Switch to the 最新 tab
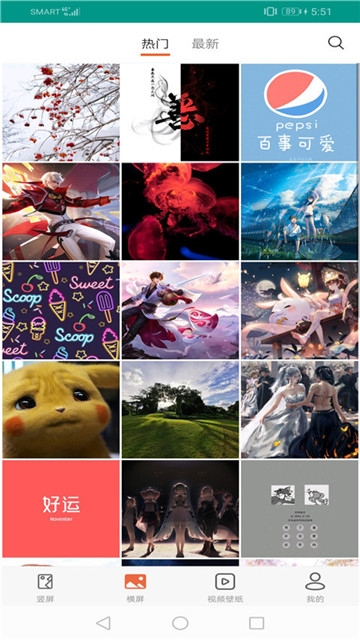The width and height of the screenshot is (360, 640). point(205,44)
